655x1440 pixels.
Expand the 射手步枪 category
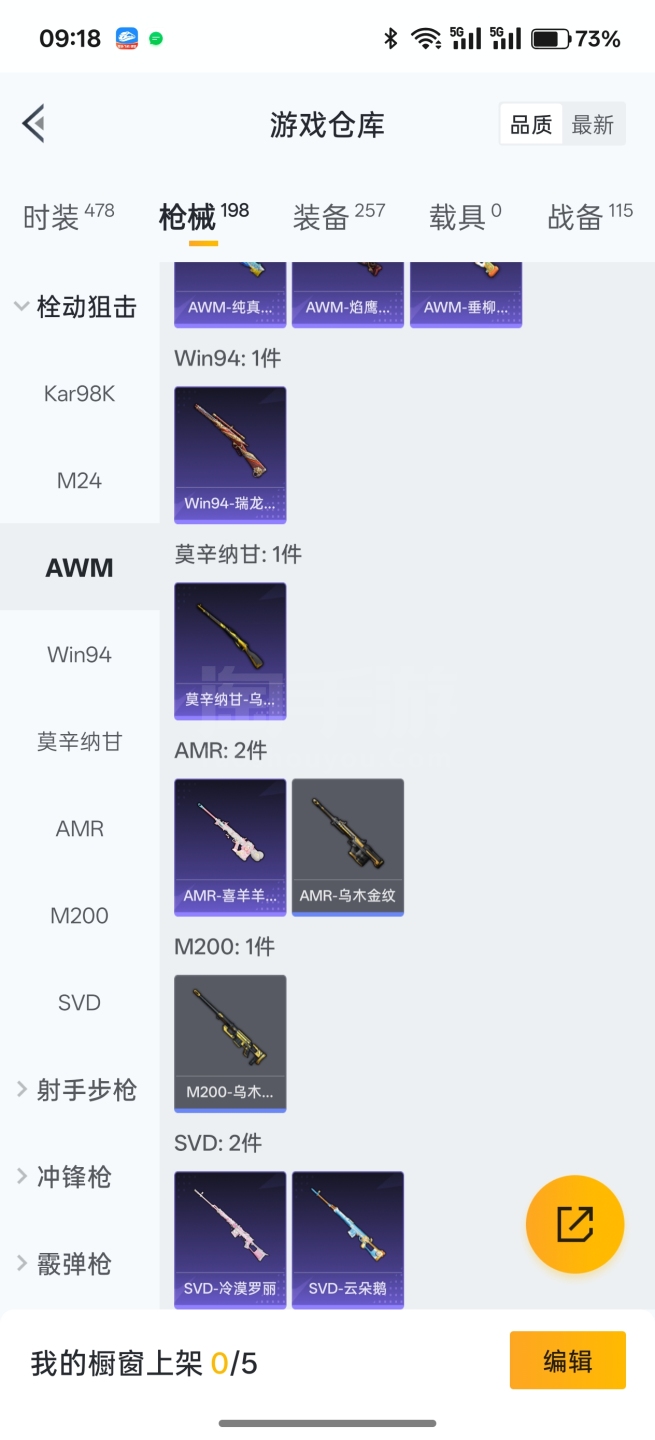tap(76, 1090)
